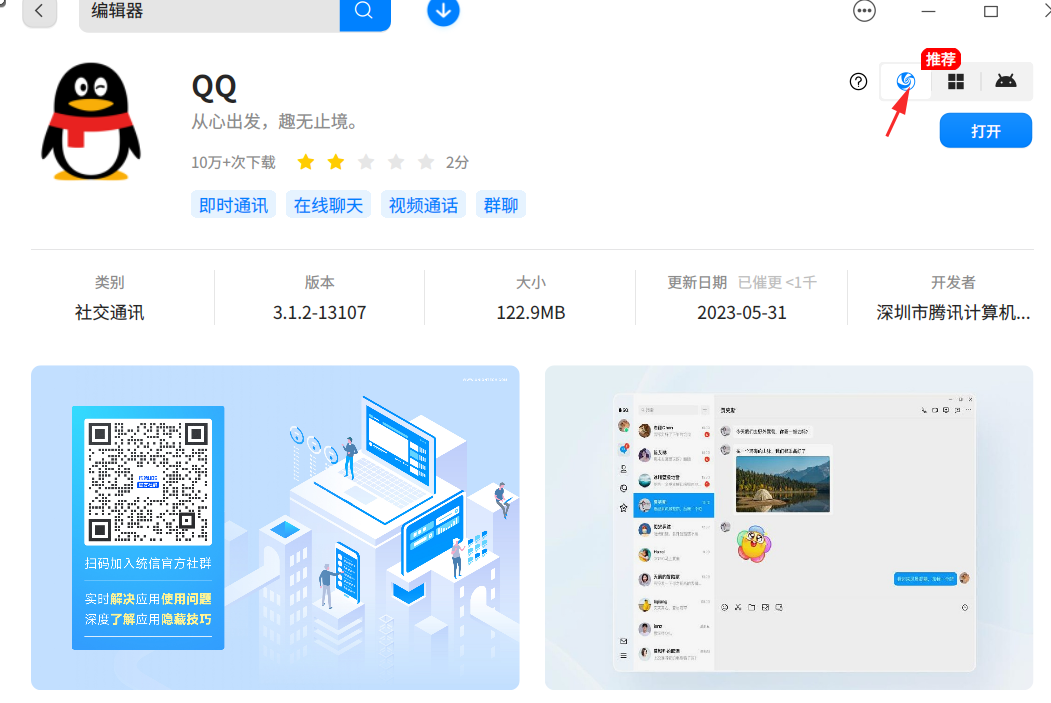Screen dimensions: 1051x703
Task: Open the help question mark icon
Action: tap(858, 82)
